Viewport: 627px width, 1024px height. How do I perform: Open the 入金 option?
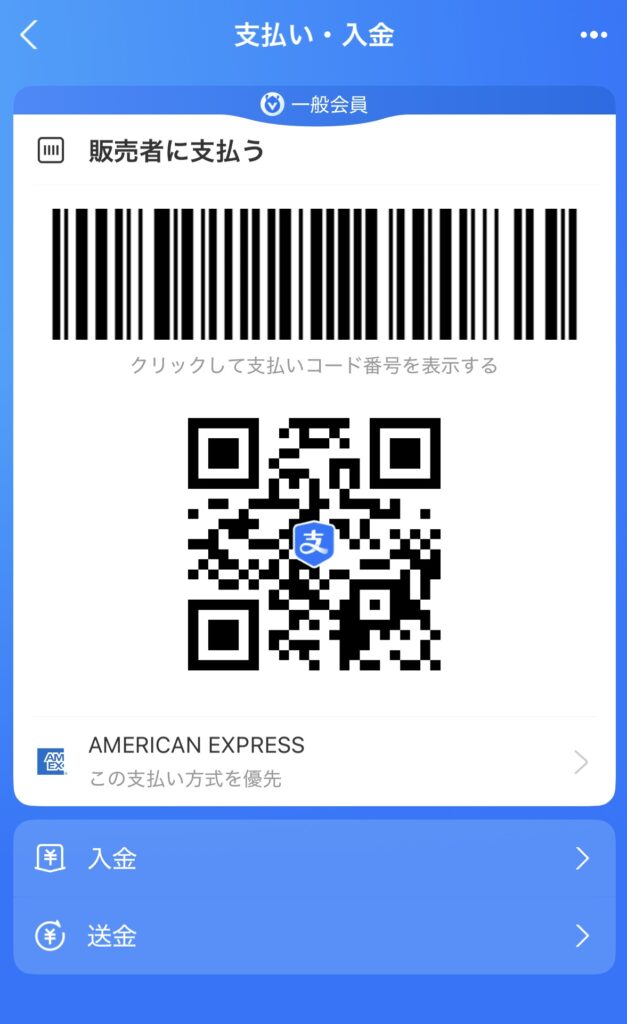coord(314,858)
